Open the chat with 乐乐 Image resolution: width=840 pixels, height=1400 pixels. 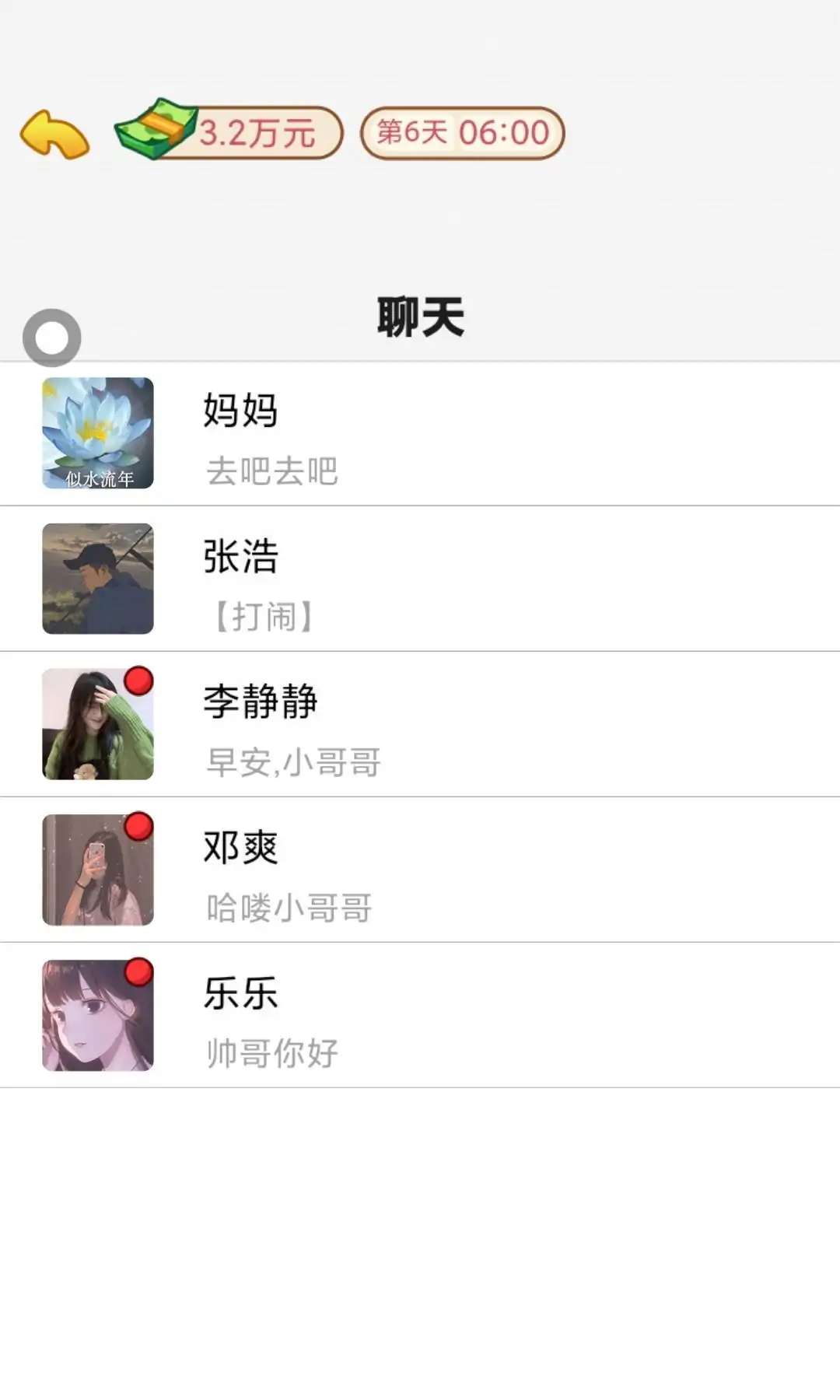(420, 1015)
